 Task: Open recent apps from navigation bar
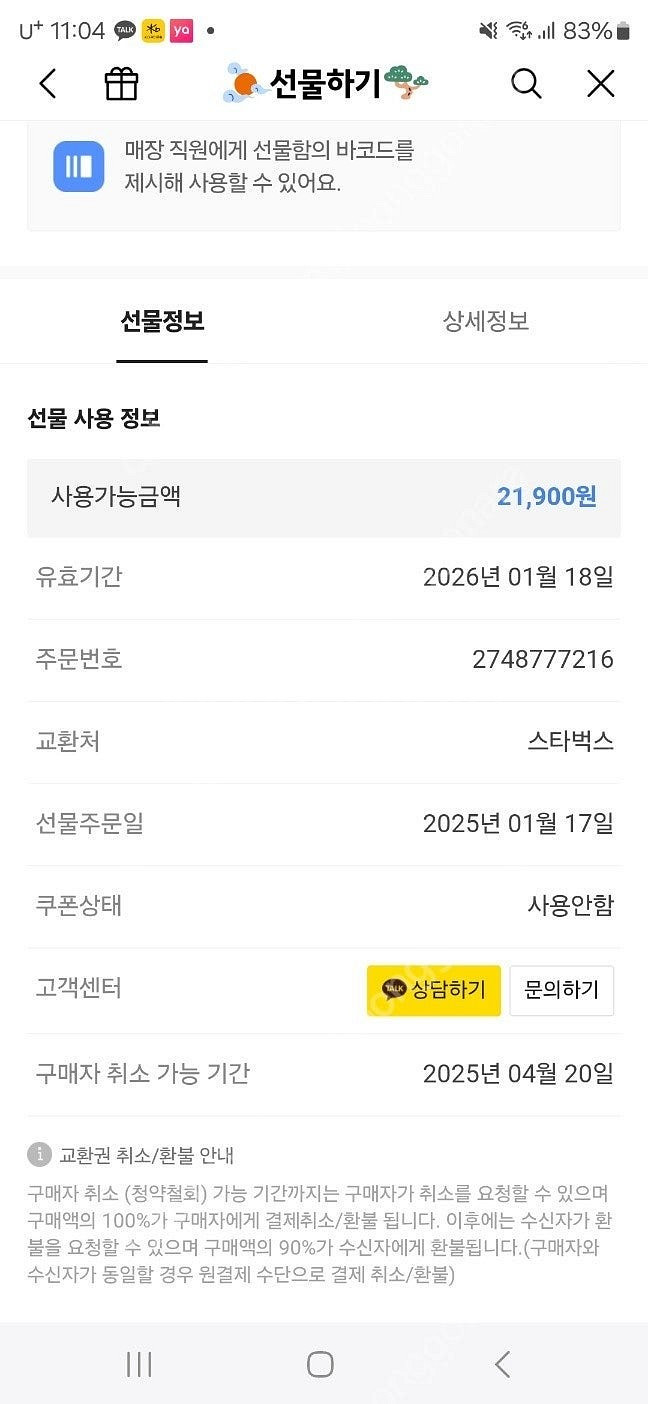tap(139, 1364)
